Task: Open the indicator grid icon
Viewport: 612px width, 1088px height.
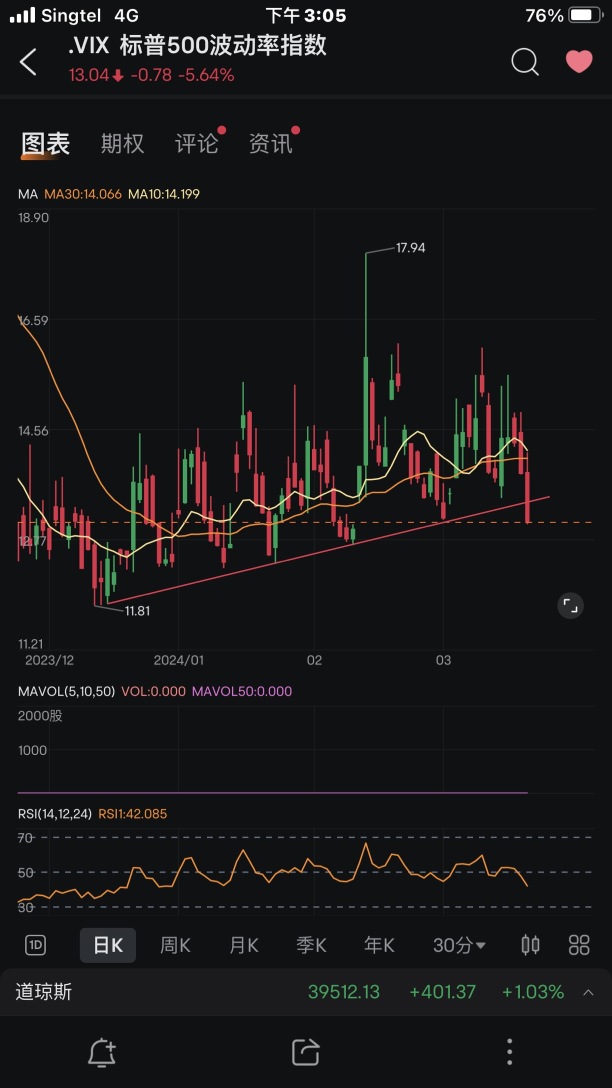Action: coord(579,944)
